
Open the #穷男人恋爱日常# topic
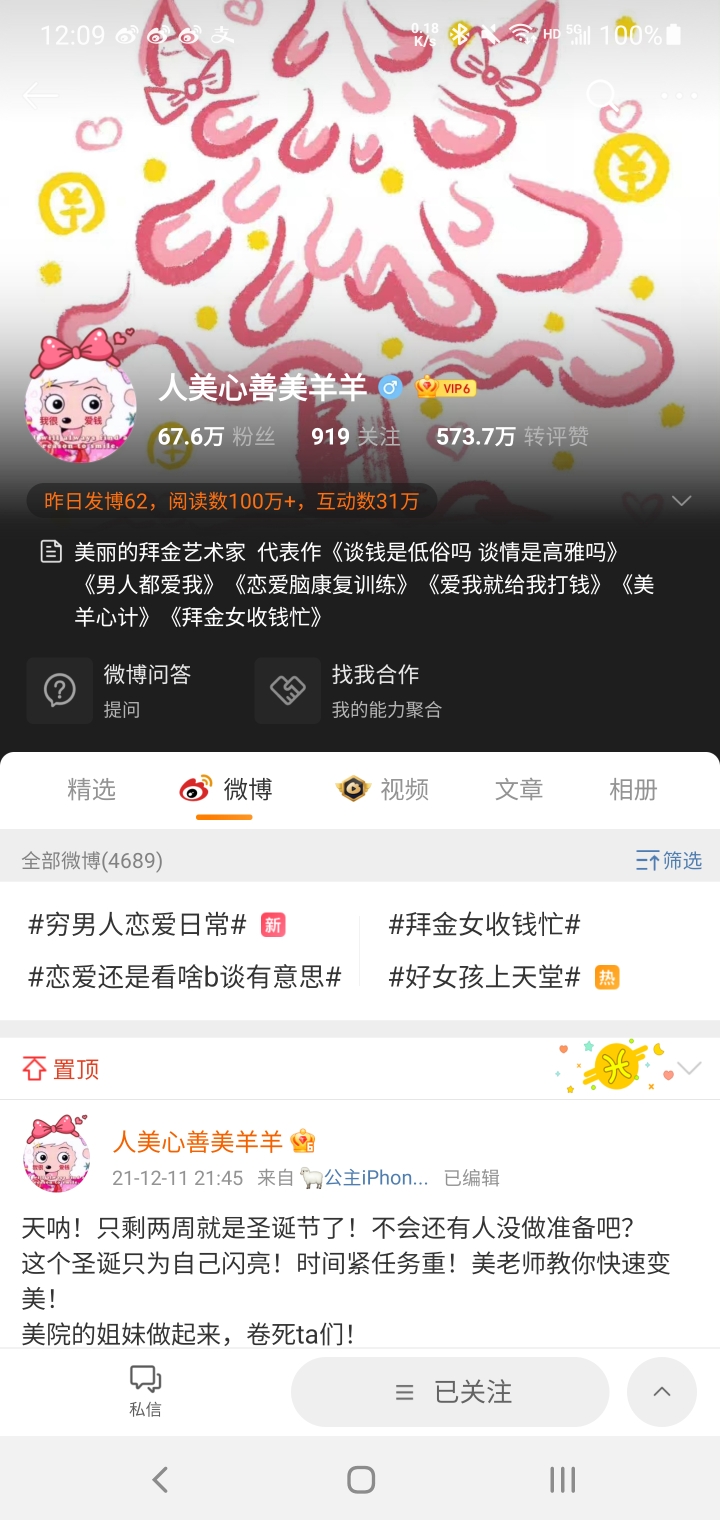tap(138, 924)
